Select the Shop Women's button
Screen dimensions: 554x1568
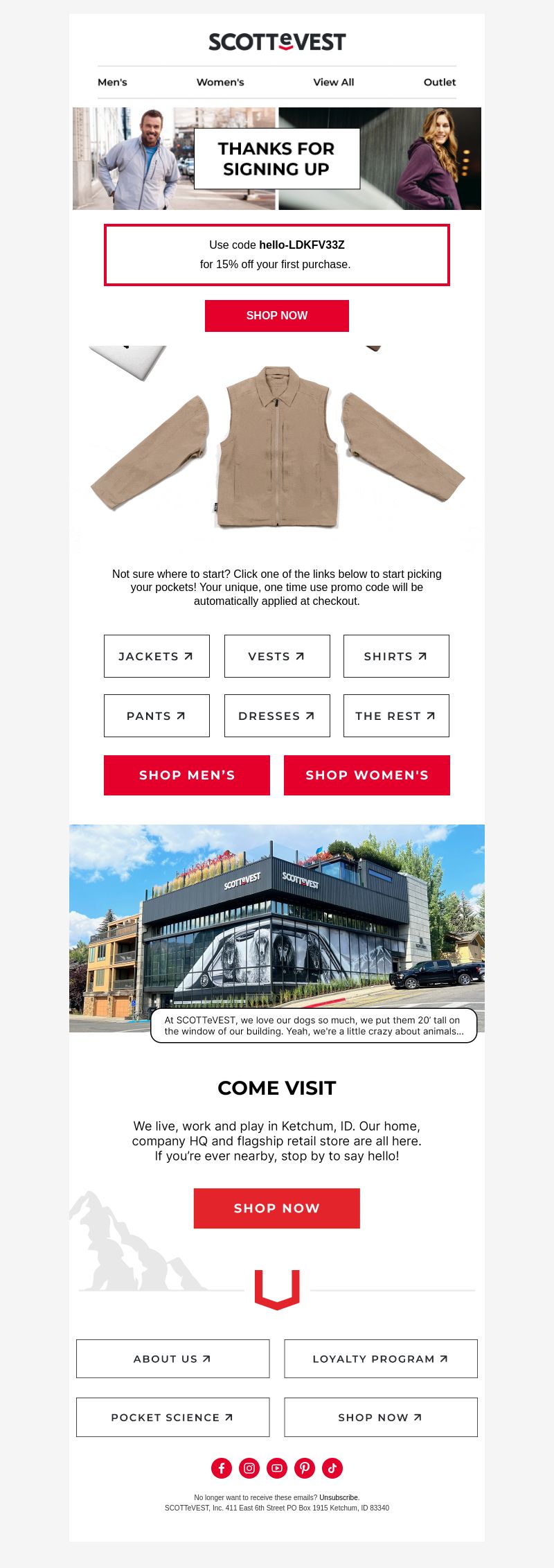(367, 775)
